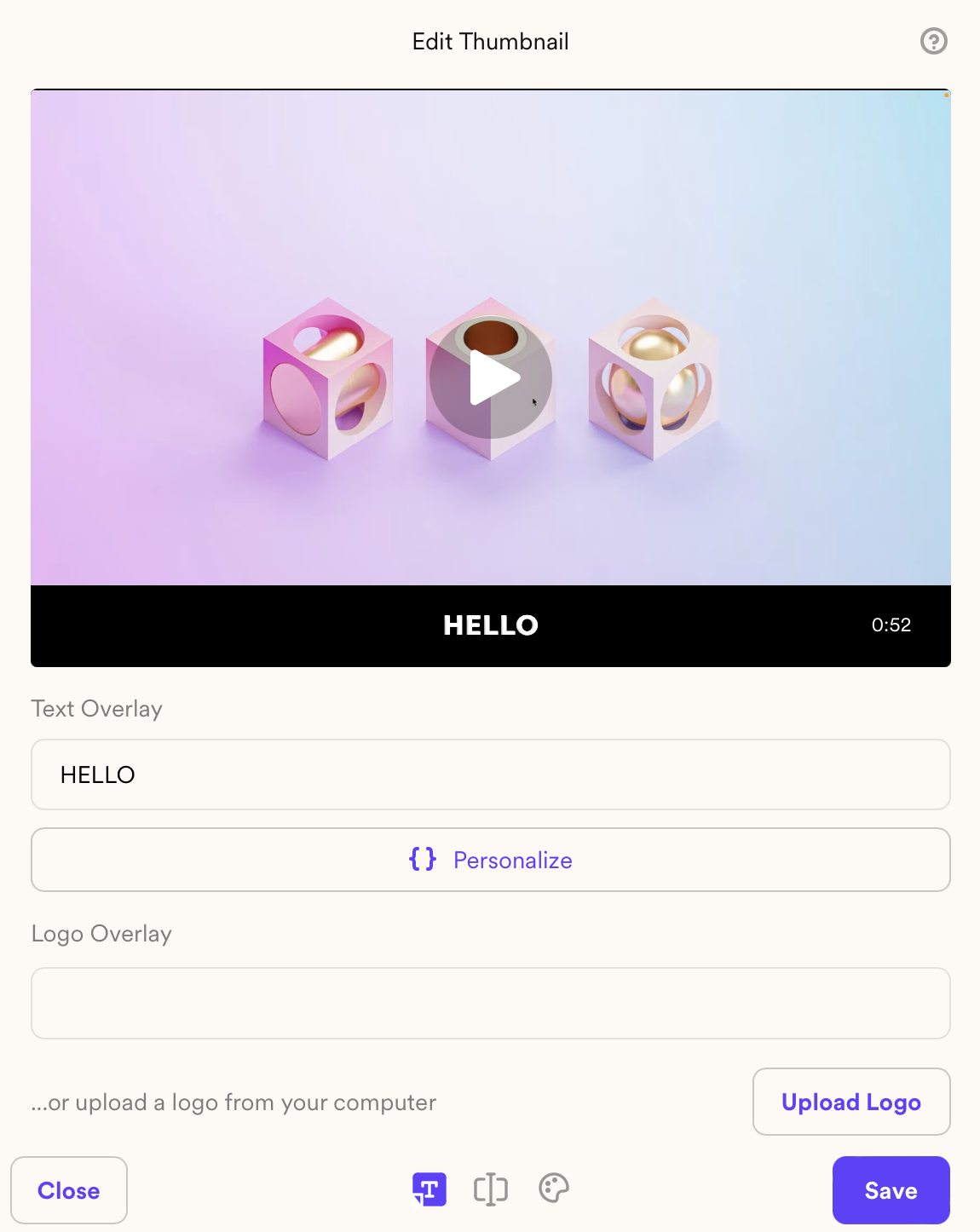Tap the Logo Overlay input field

coord(491,1003)
